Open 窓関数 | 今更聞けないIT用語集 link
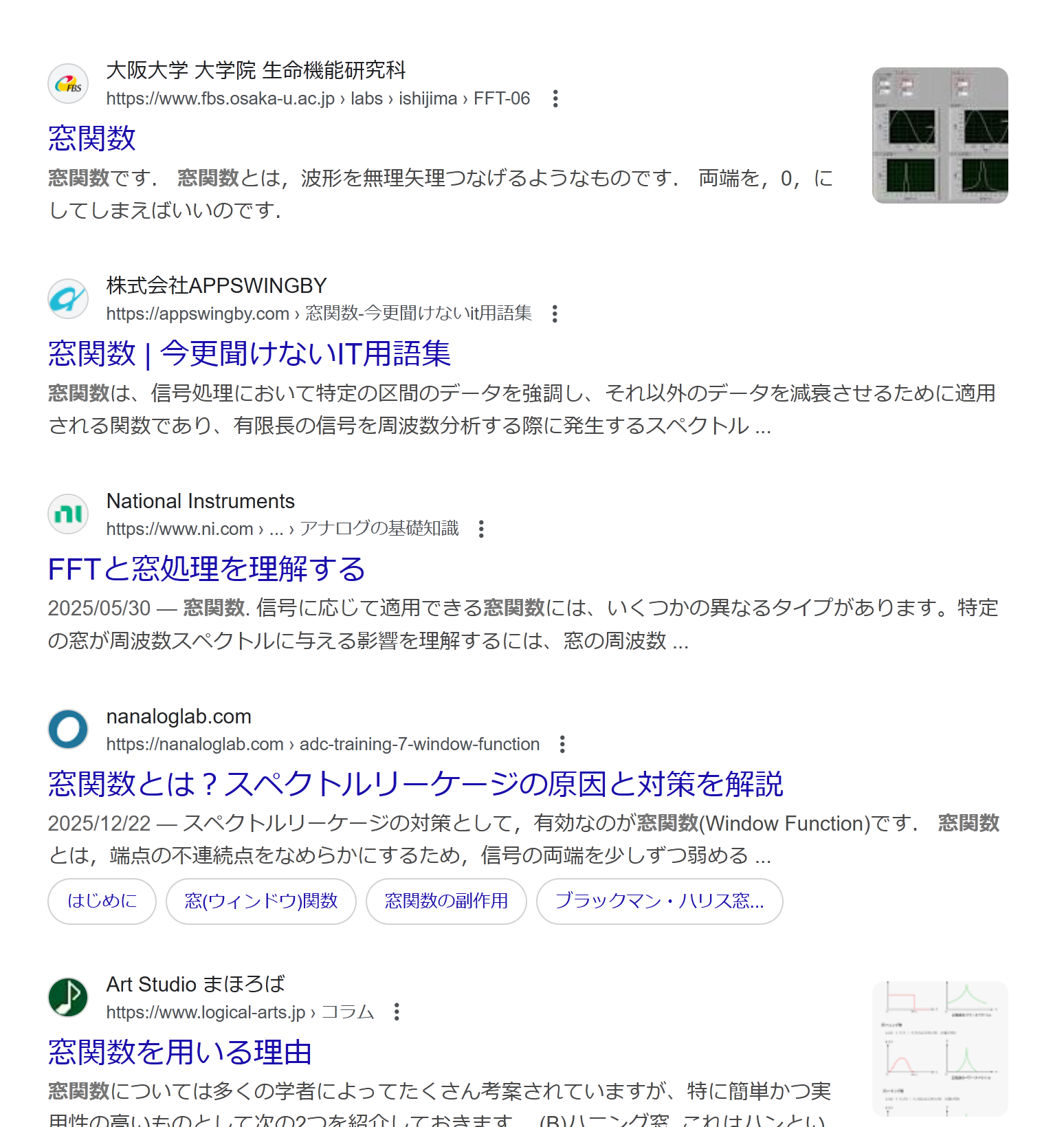 (249, 354)
